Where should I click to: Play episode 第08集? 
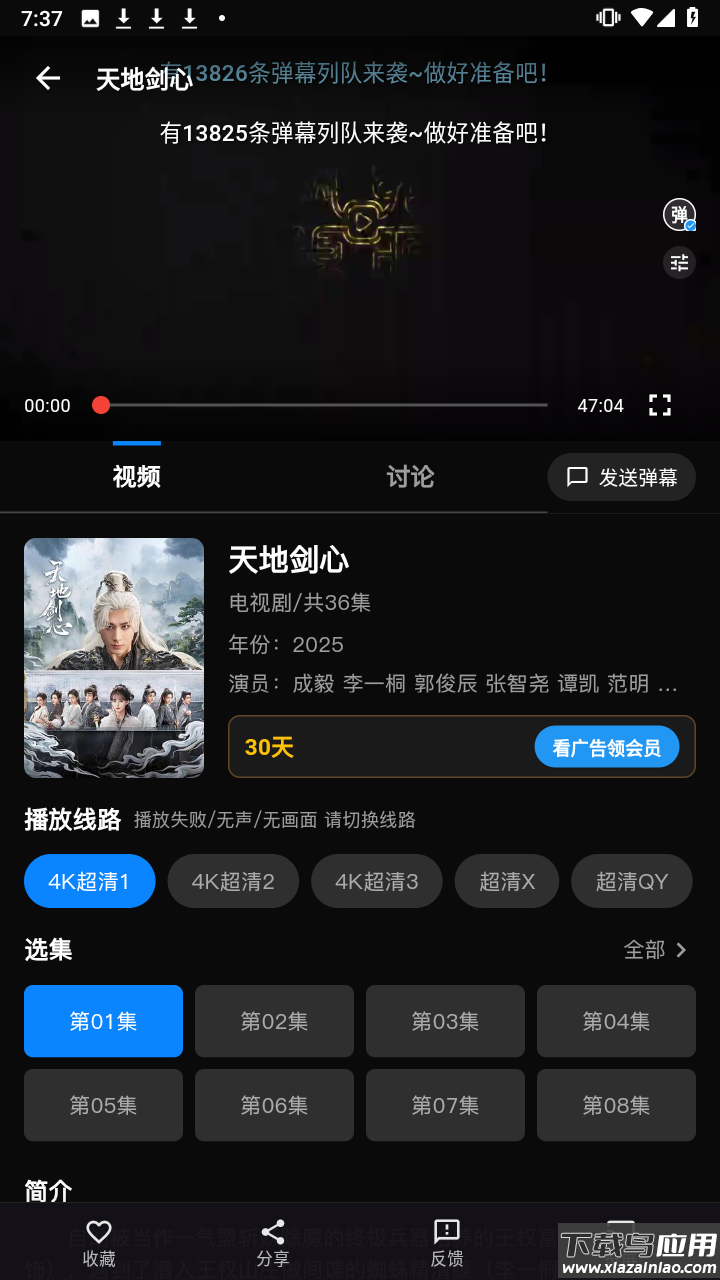(x=616, y=1105)
